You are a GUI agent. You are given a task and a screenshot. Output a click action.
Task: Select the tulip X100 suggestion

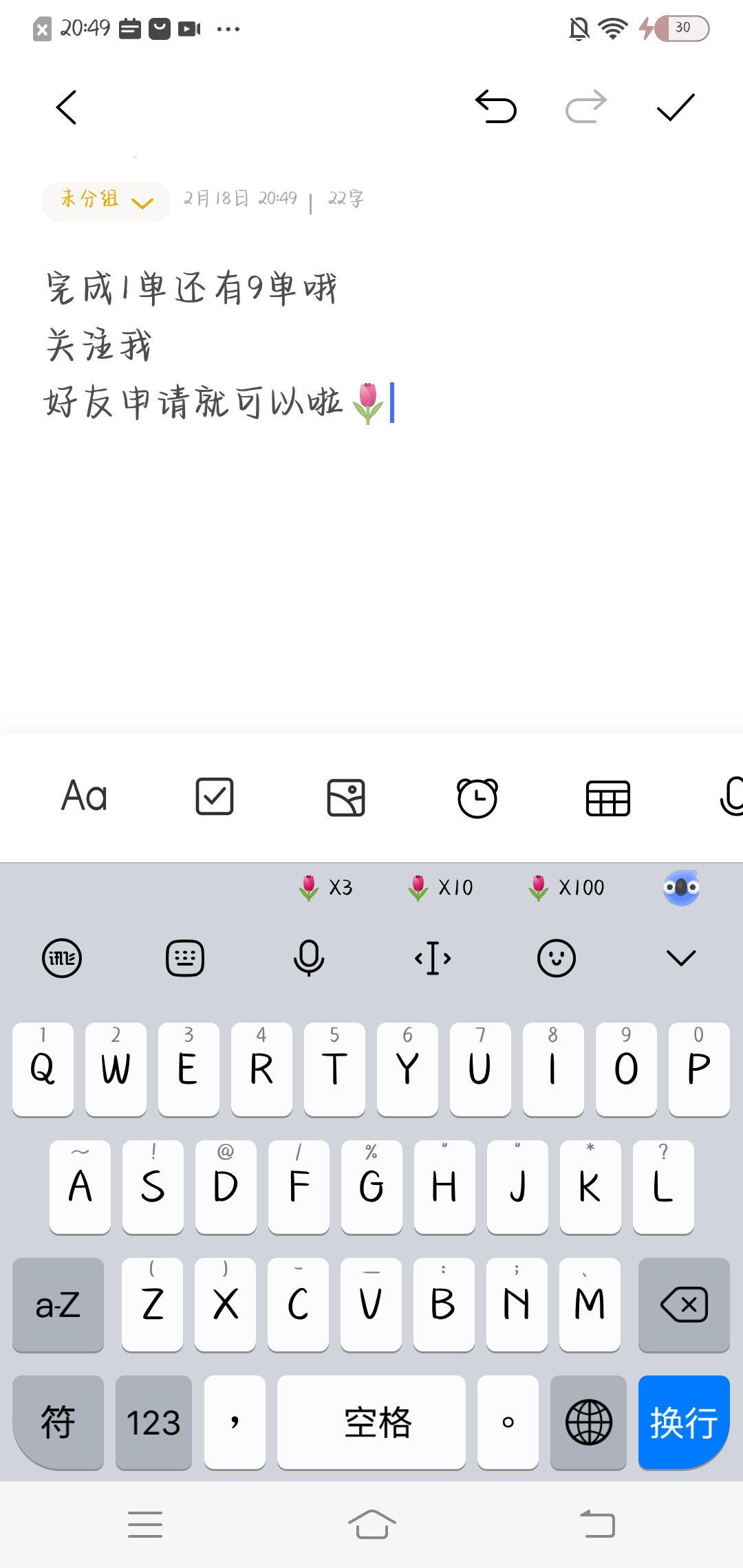(x=566, y=887)
